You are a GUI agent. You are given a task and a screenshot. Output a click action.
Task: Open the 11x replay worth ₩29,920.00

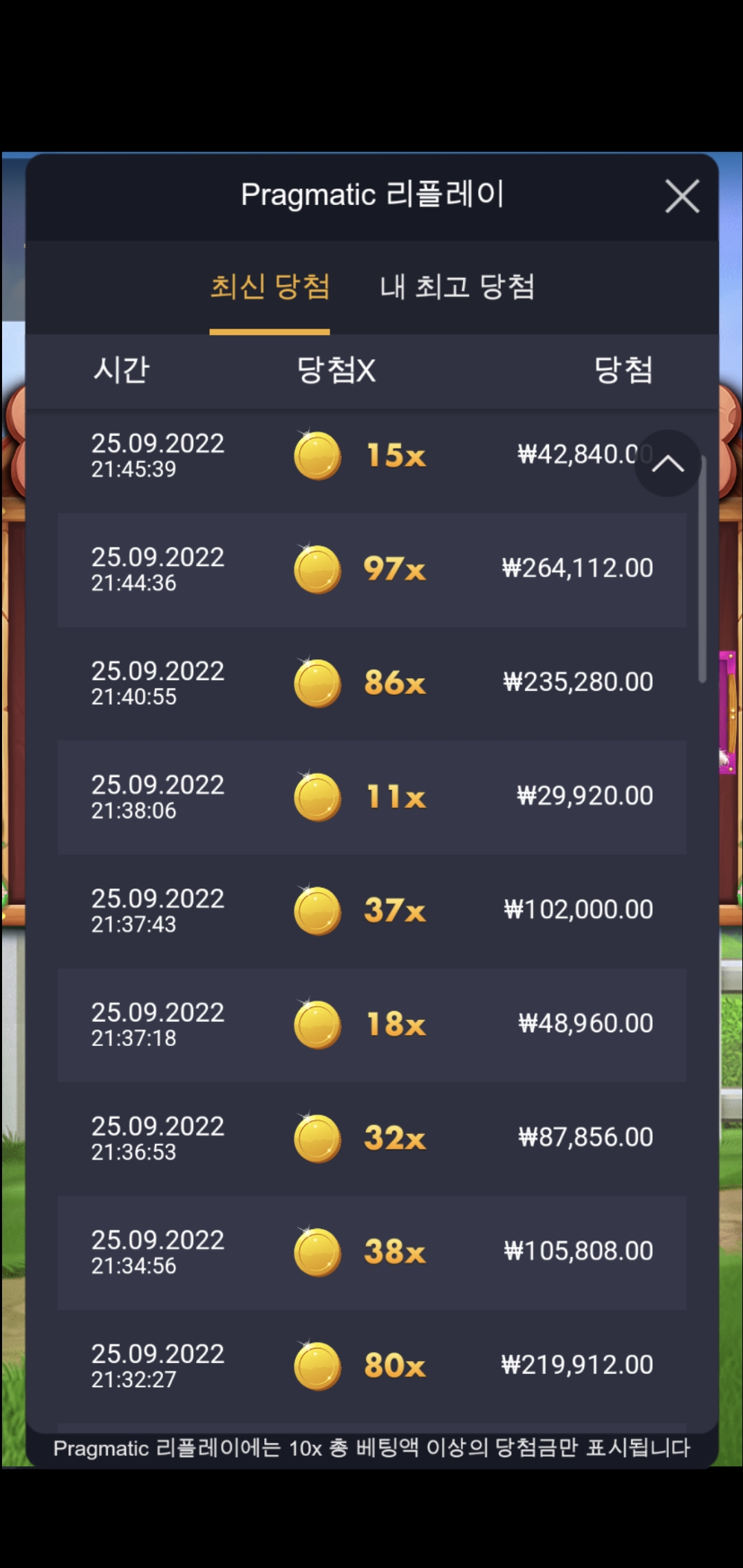[x=372, y=797]
